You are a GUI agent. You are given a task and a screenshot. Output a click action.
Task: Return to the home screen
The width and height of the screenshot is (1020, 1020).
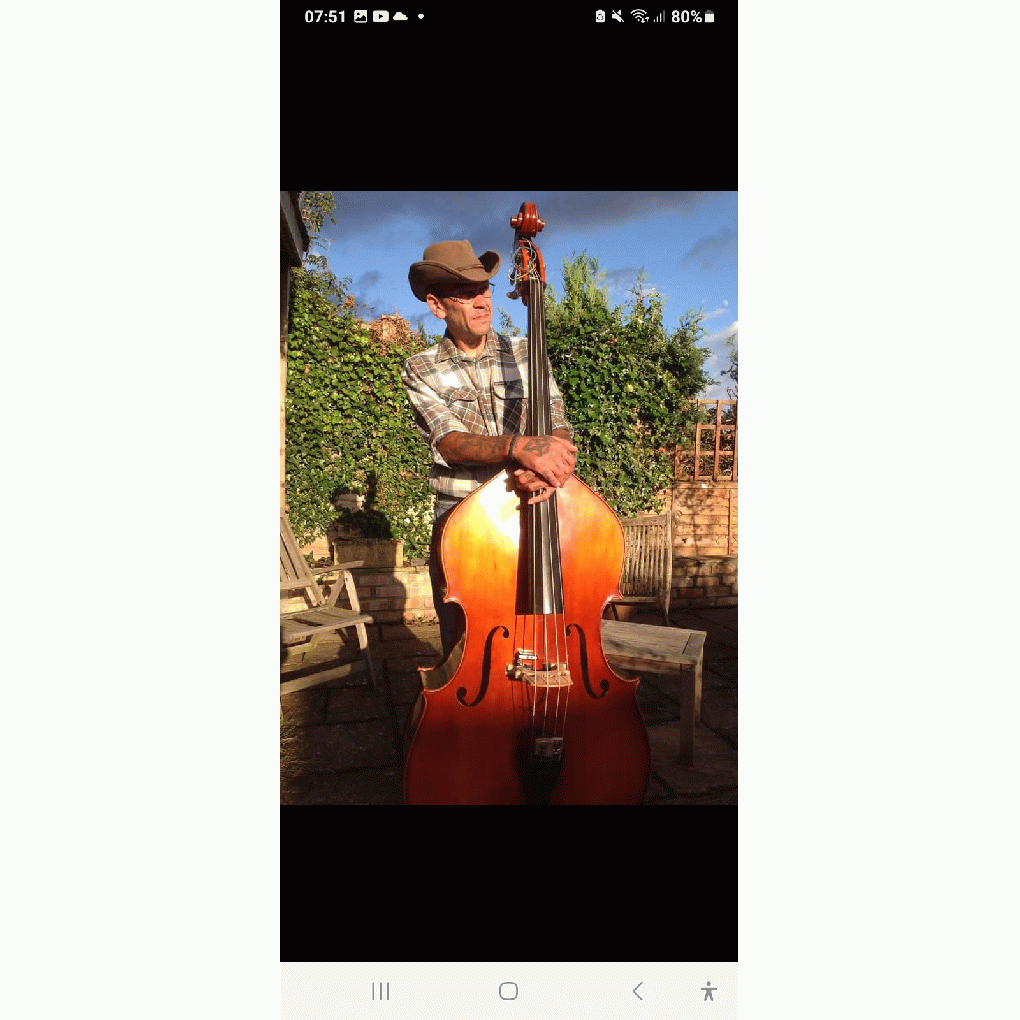(x=508, y=991)
